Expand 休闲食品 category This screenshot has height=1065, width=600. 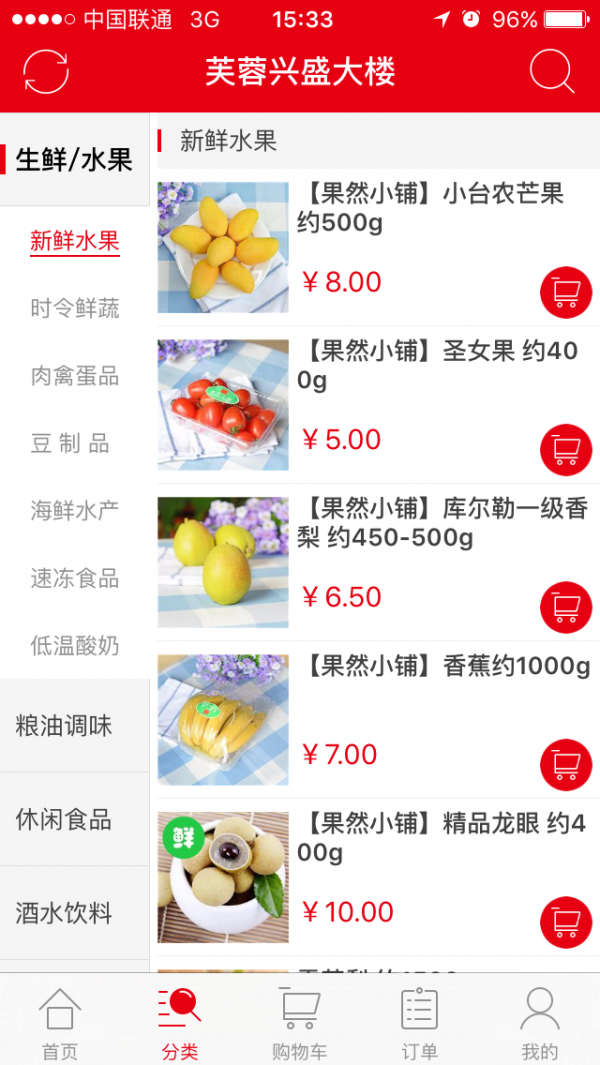[65, 820]
